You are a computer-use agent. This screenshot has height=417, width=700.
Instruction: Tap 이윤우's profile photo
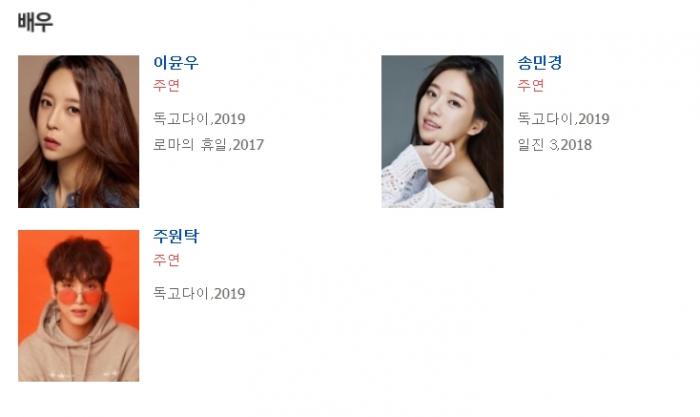78,131
